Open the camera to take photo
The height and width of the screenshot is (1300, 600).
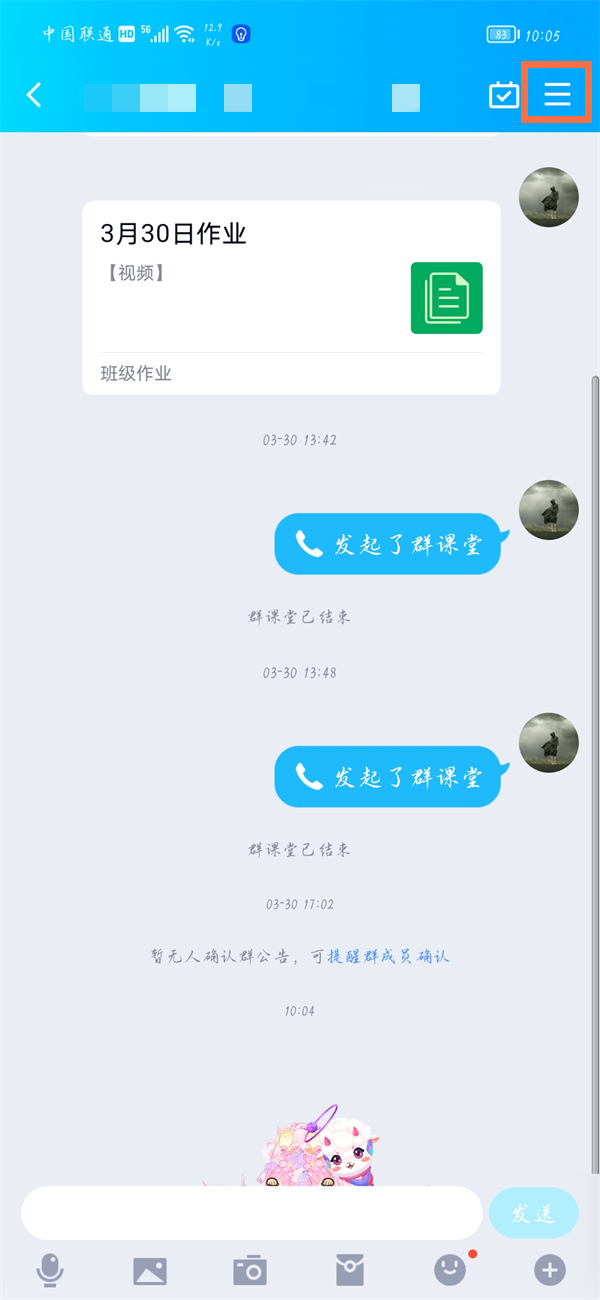(x=250, y=1271)
